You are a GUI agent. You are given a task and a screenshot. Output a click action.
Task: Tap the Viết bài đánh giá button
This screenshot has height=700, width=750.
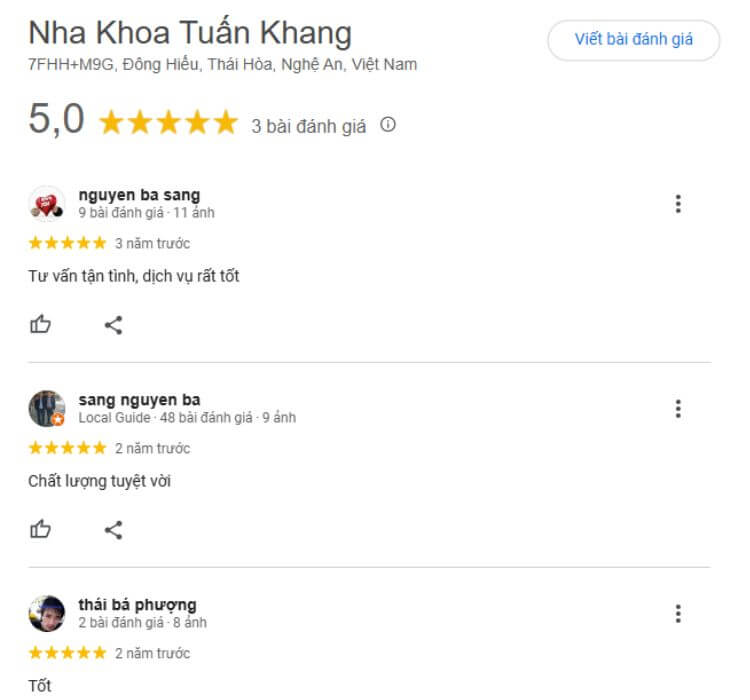pos(633,40)
